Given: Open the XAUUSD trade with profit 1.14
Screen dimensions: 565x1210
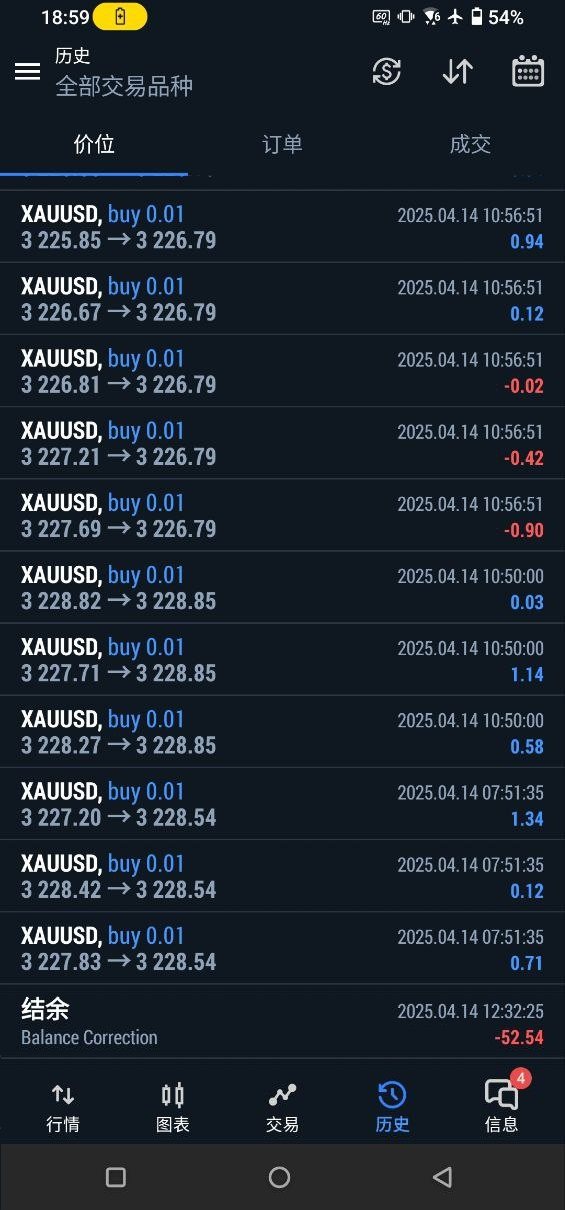Looking at the screenshot, I should click(282, 660).
